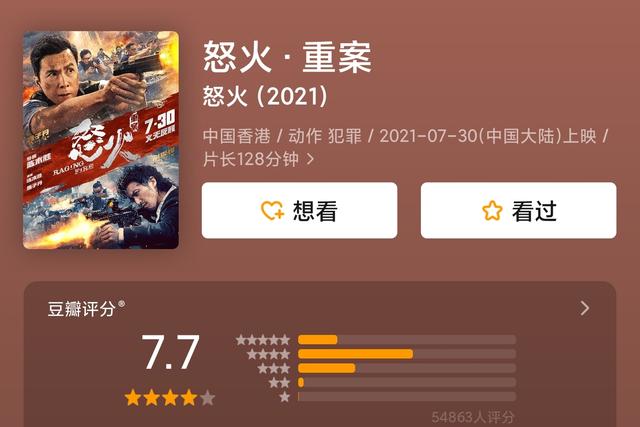Screen dimensions: 640x427
Task: Open 豆瓣评分 rating details arrow
Action: coord(585,308)
